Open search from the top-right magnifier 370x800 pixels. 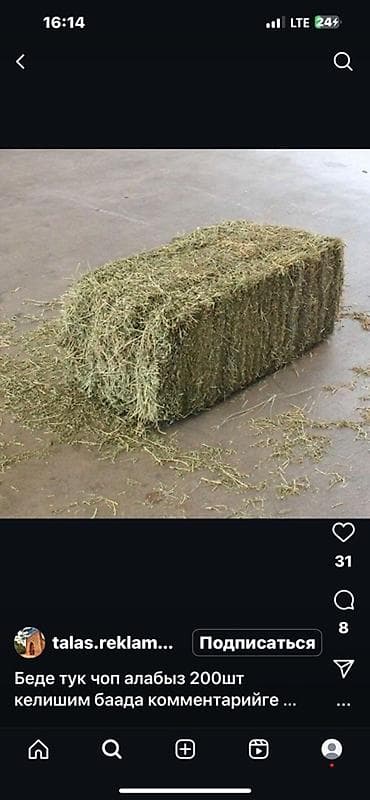pyautogui.click(x=343, y=62)
